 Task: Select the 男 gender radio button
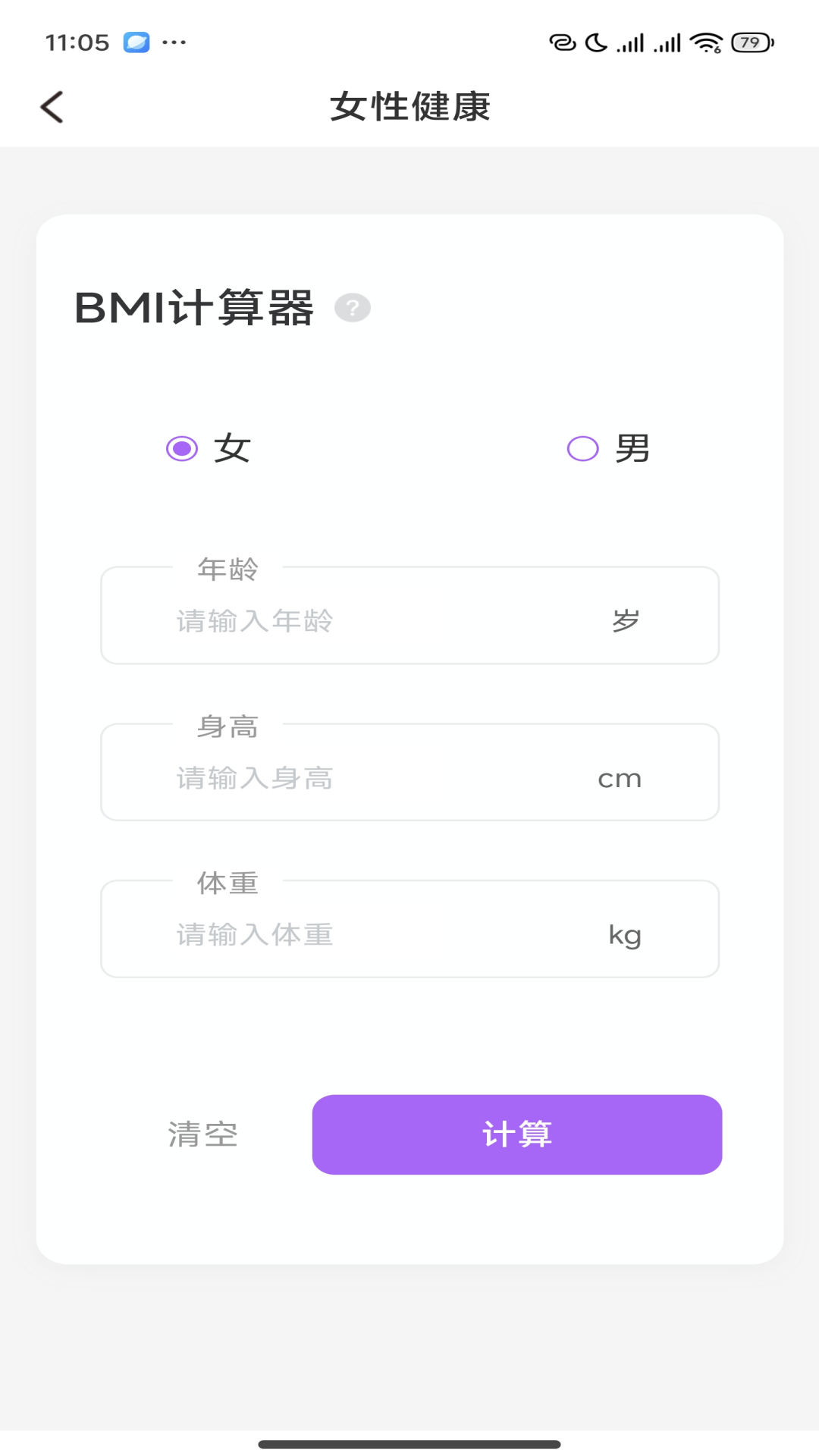click(583, 449)
